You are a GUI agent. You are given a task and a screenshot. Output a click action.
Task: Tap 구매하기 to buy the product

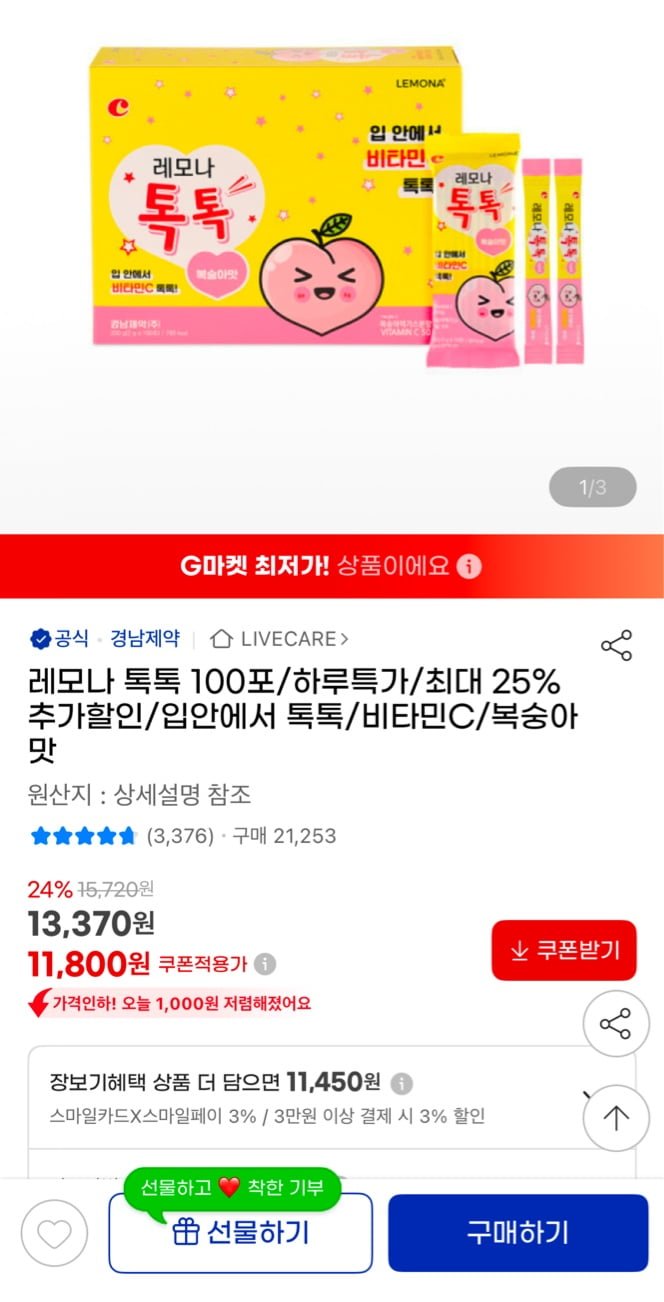click(x=518, y=1233)
